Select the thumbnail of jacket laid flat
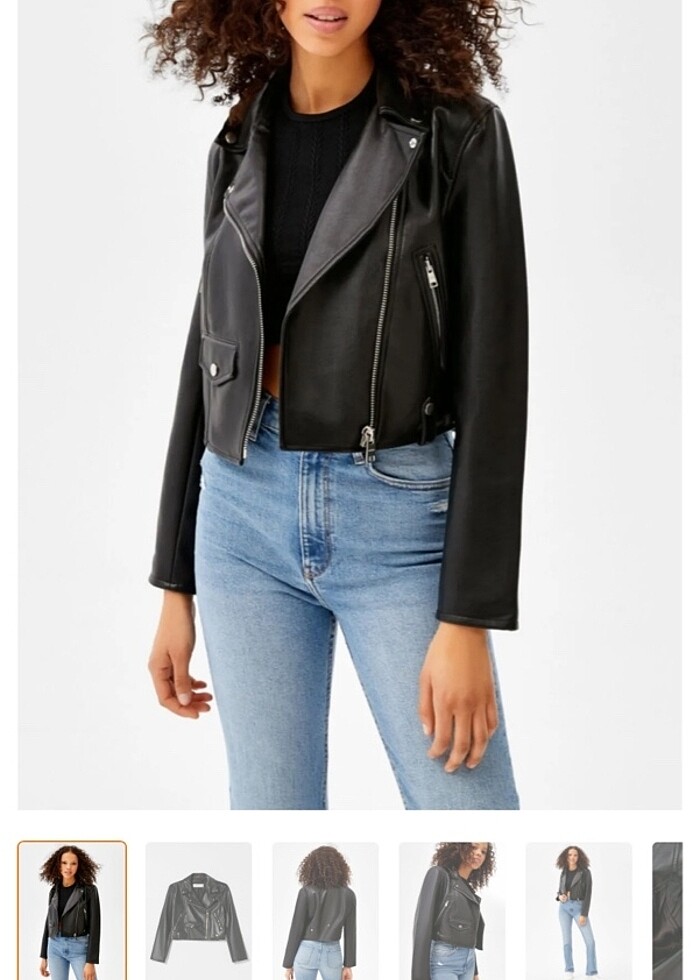The height and width of the screenshot is (980, 700). [198, 909]
